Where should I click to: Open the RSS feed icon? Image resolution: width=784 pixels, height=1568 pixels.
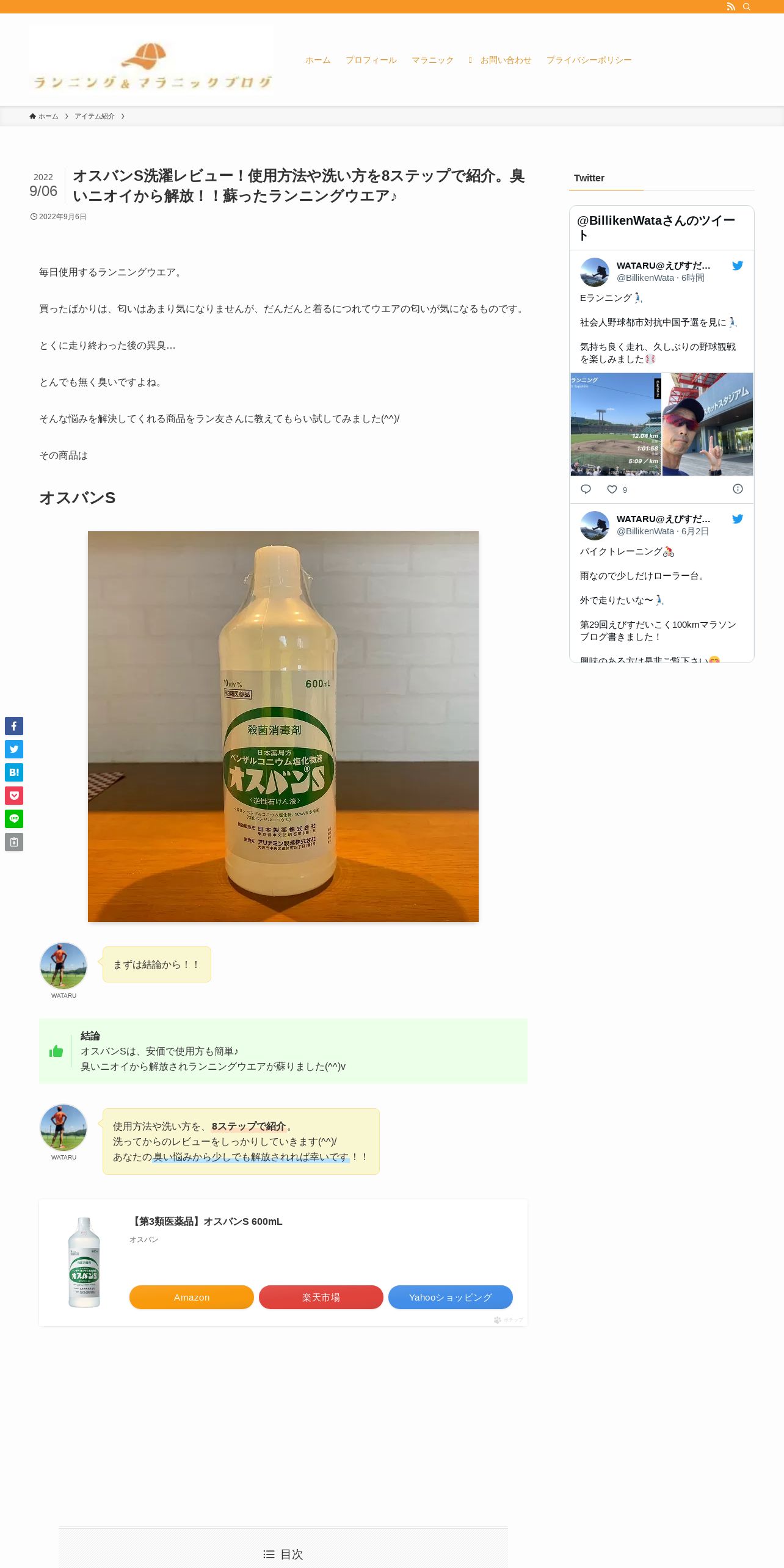(x=730, y=7)
